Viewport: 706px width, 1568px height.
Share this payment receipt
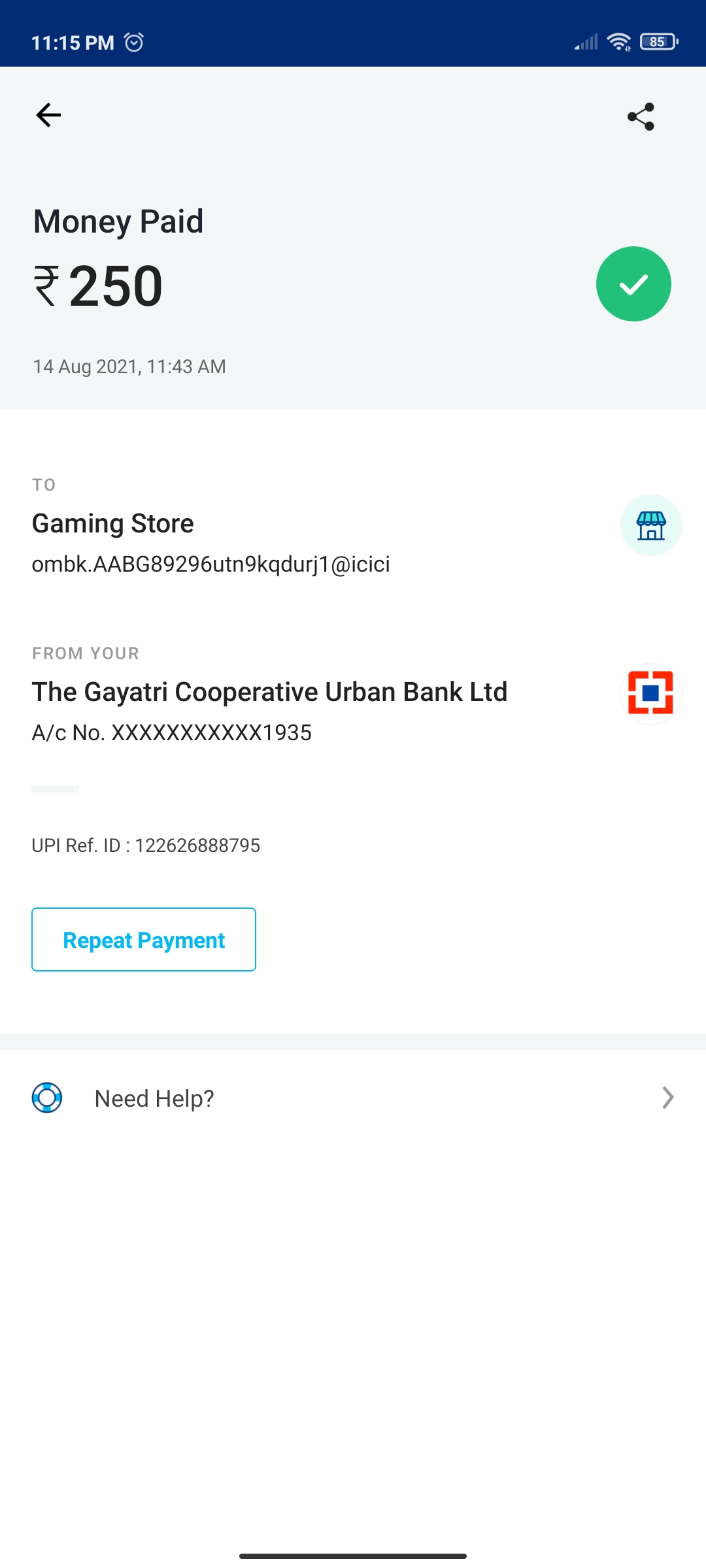641,116
